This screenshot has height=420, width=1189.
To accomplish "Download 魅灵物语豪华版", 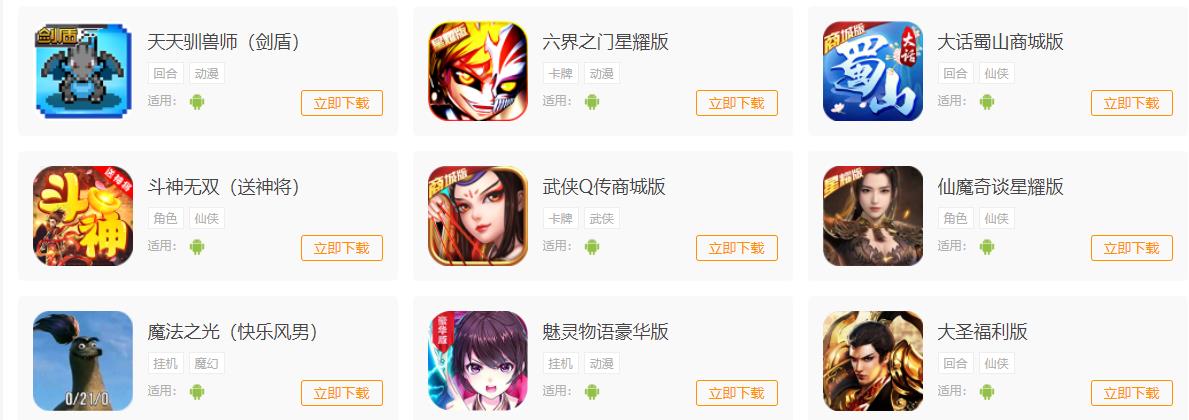I will 736,393.
